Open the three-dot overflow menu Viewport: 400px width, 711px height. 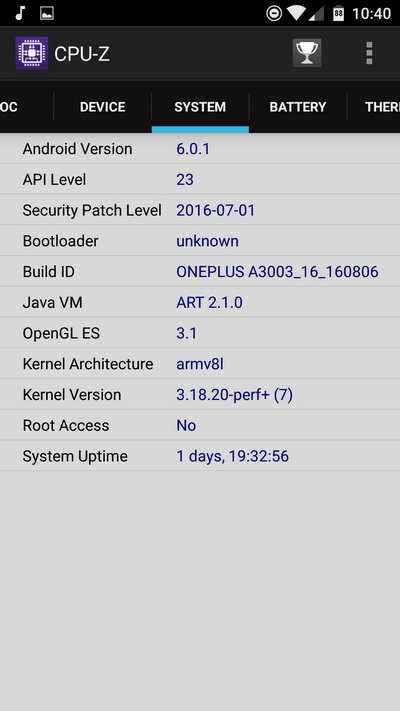(x=369, y=54)
